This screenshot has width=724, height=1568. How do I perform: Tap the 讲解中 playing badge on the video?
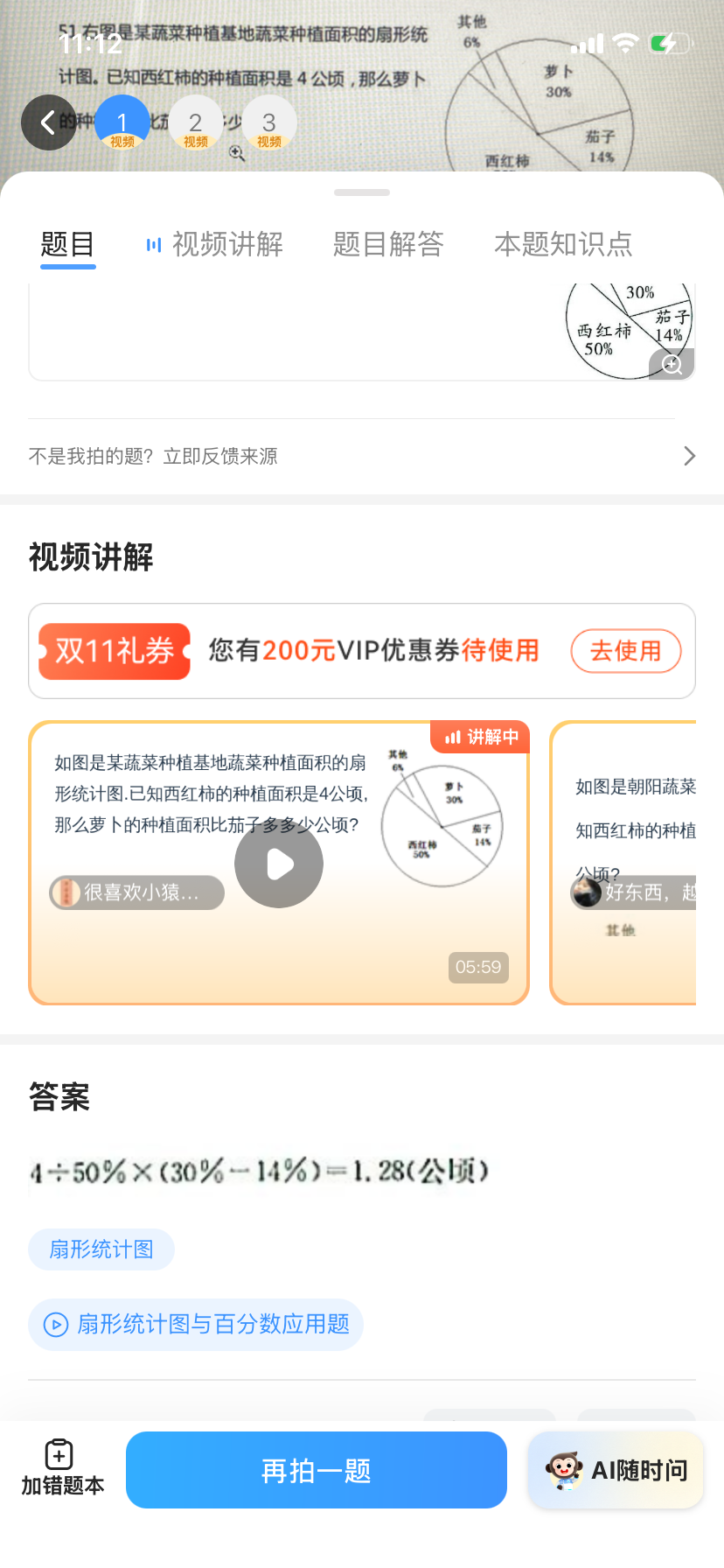(x=479, y=738)
